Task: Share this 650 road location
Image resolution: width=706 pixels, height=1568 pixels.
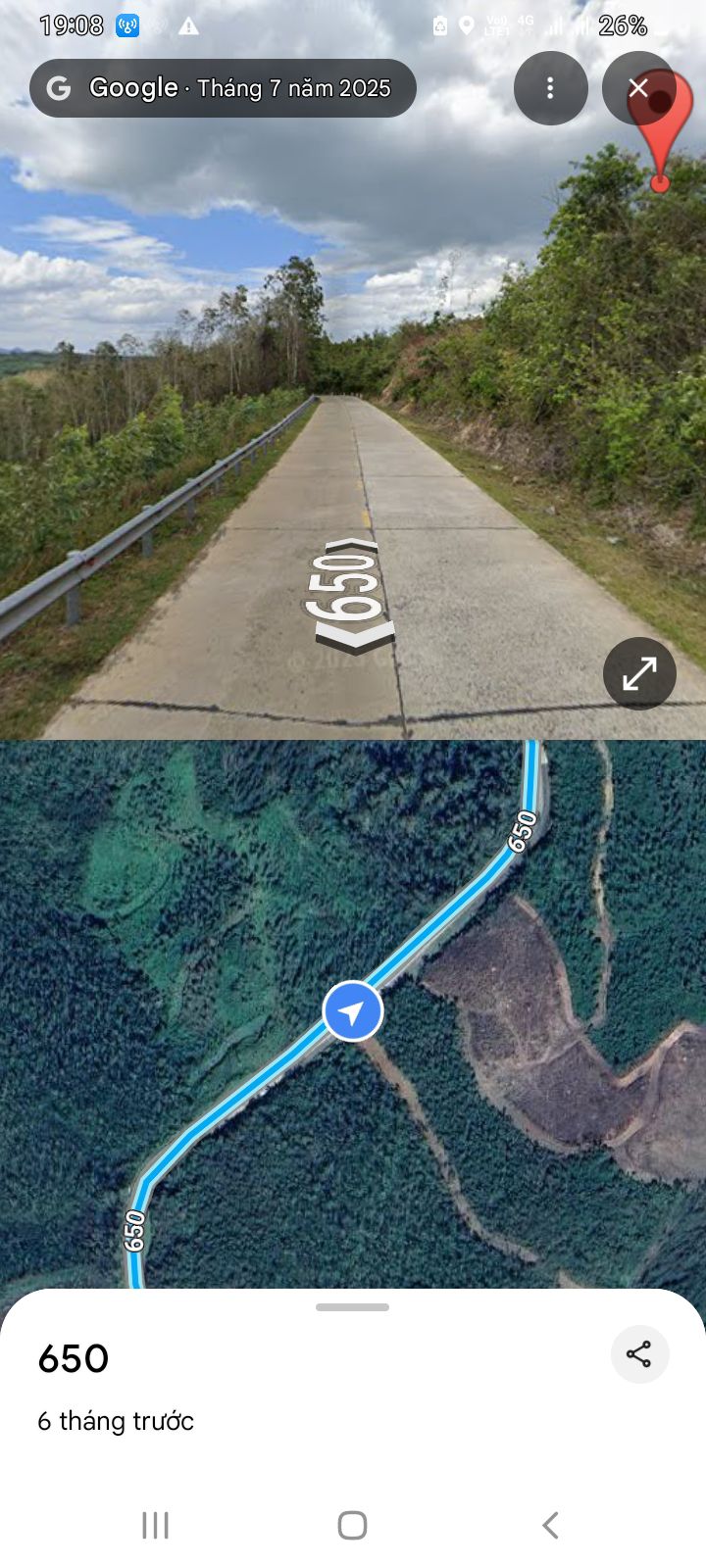Action: (x=639, y=1354)
